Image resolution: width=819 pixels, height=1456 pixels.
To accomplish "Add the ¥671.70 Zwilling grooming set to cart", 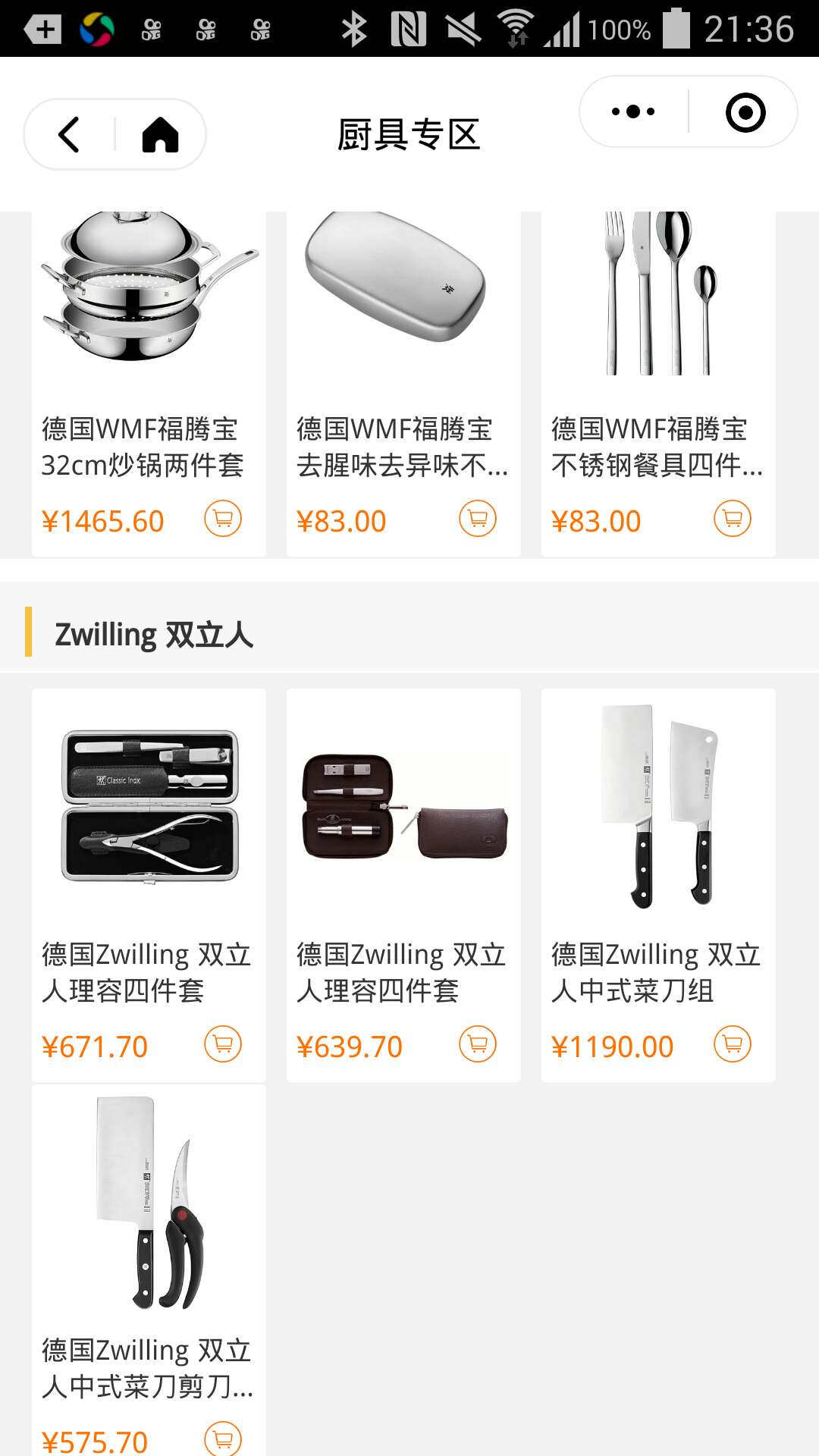I will (223, 1044).
